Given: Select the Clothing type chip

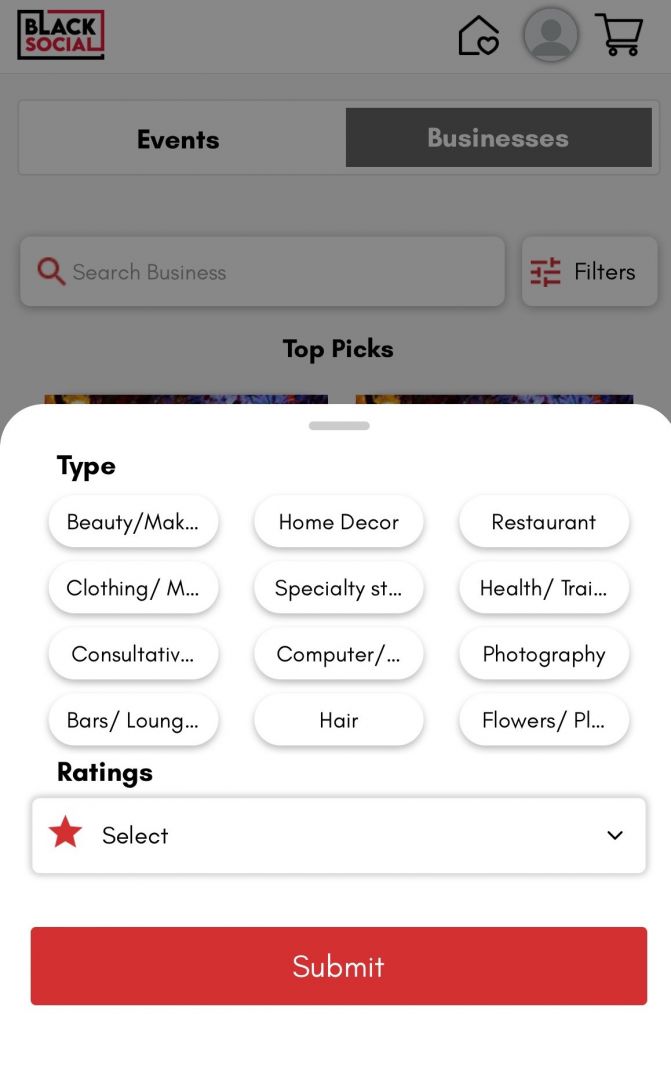Looking at the screenshot, I should (x=133, y=588).
